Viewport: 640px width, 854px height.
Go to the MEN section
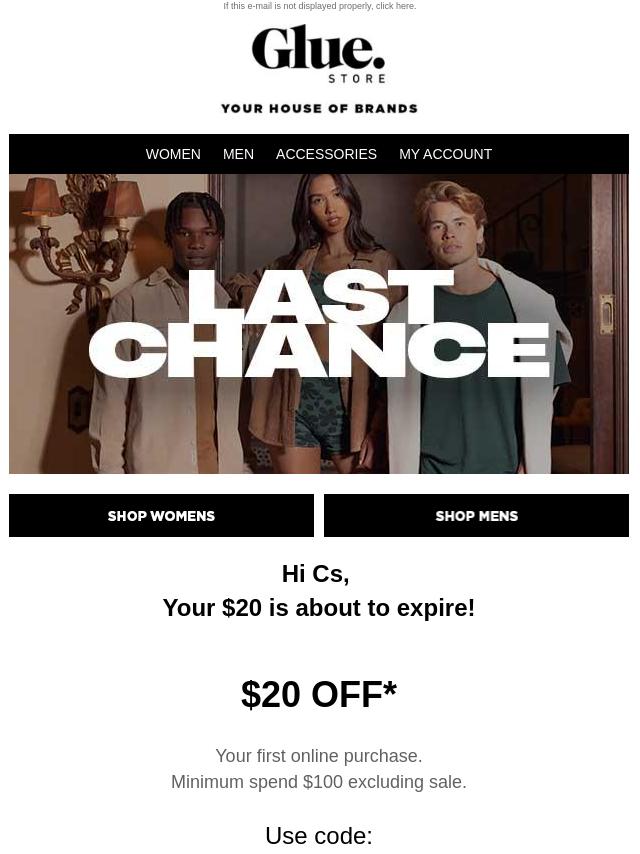coord(238,154)
